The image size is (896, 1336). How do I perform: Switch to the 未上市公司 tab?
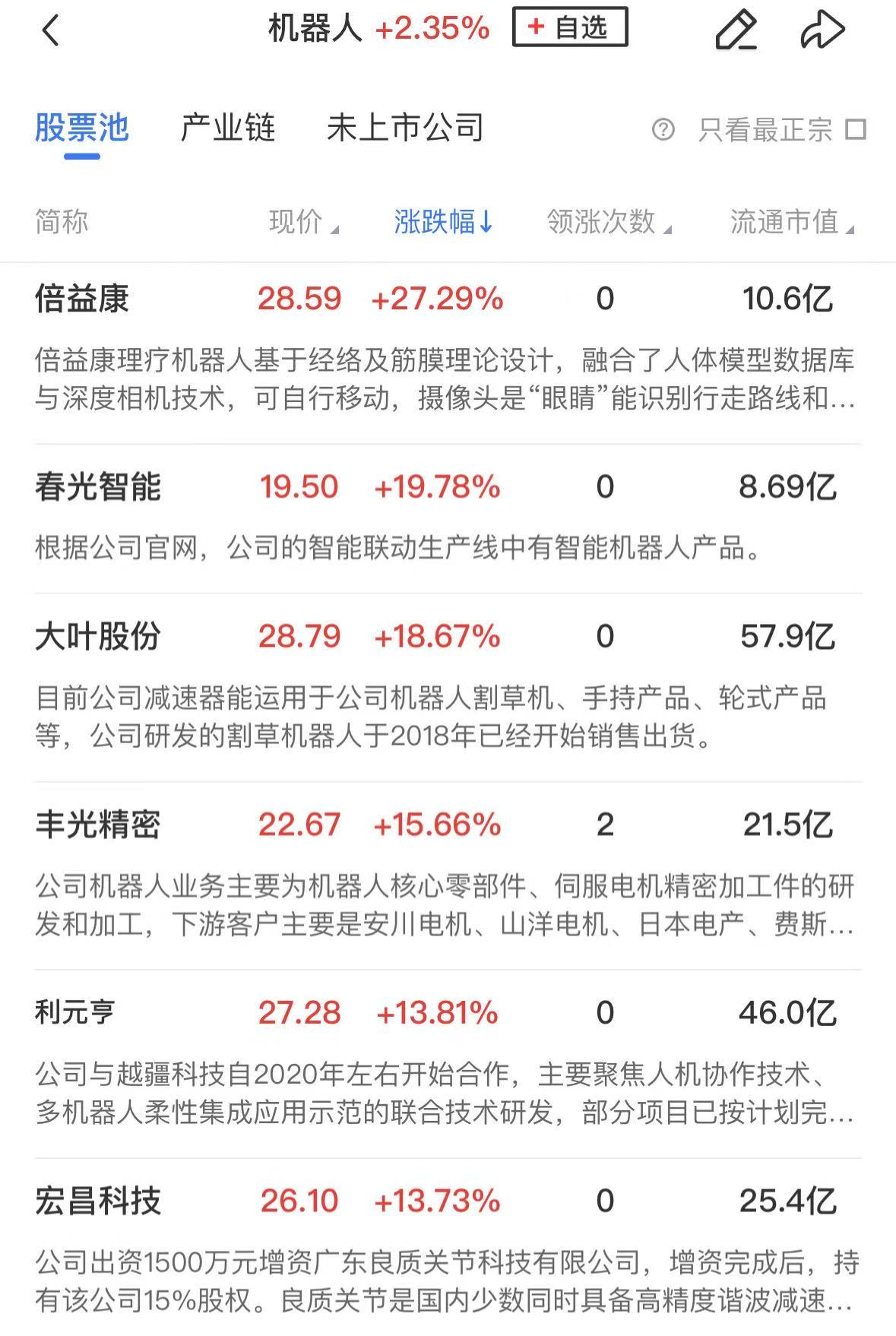(405, 128)
